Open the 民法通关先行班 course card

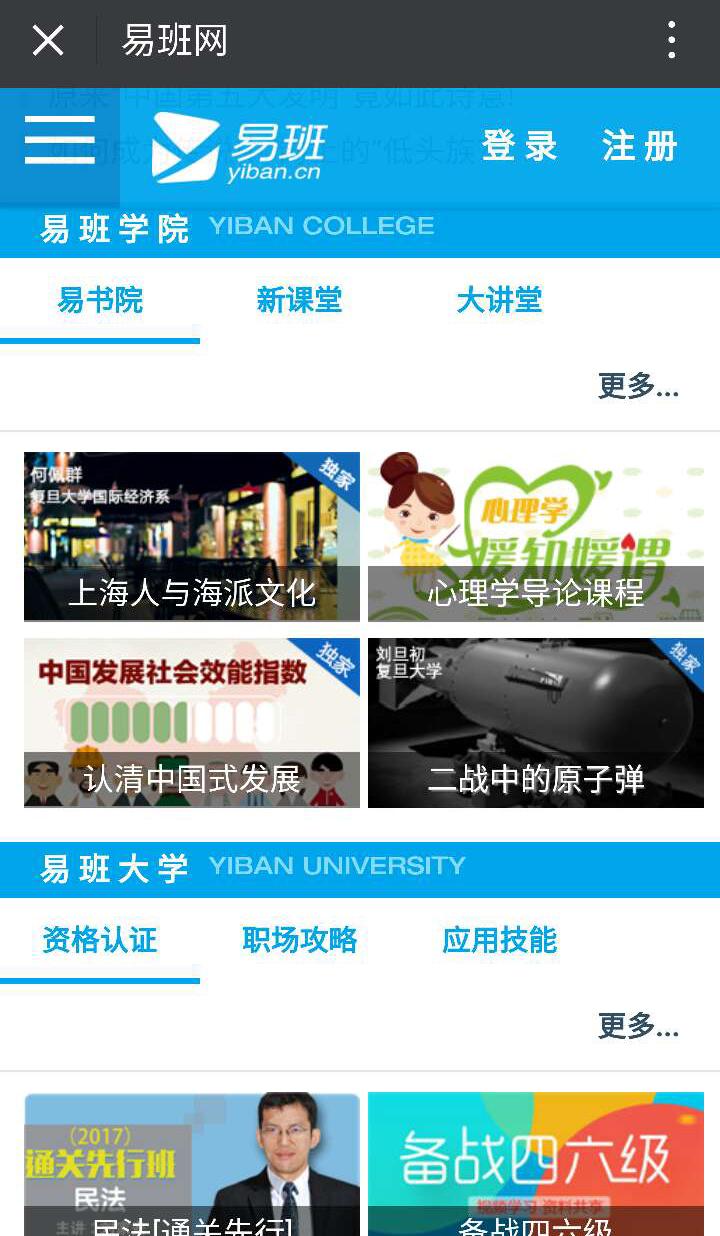192,1165
